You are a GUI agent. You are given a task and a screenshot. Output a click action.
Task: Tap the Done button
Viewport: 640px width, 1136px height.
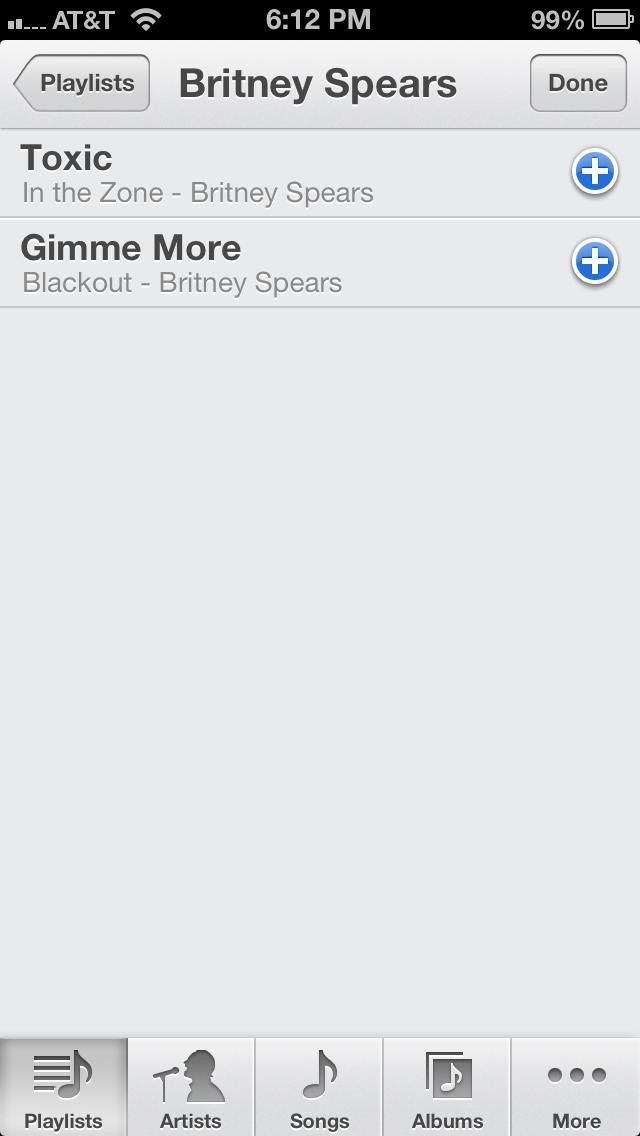pos(578,83)
